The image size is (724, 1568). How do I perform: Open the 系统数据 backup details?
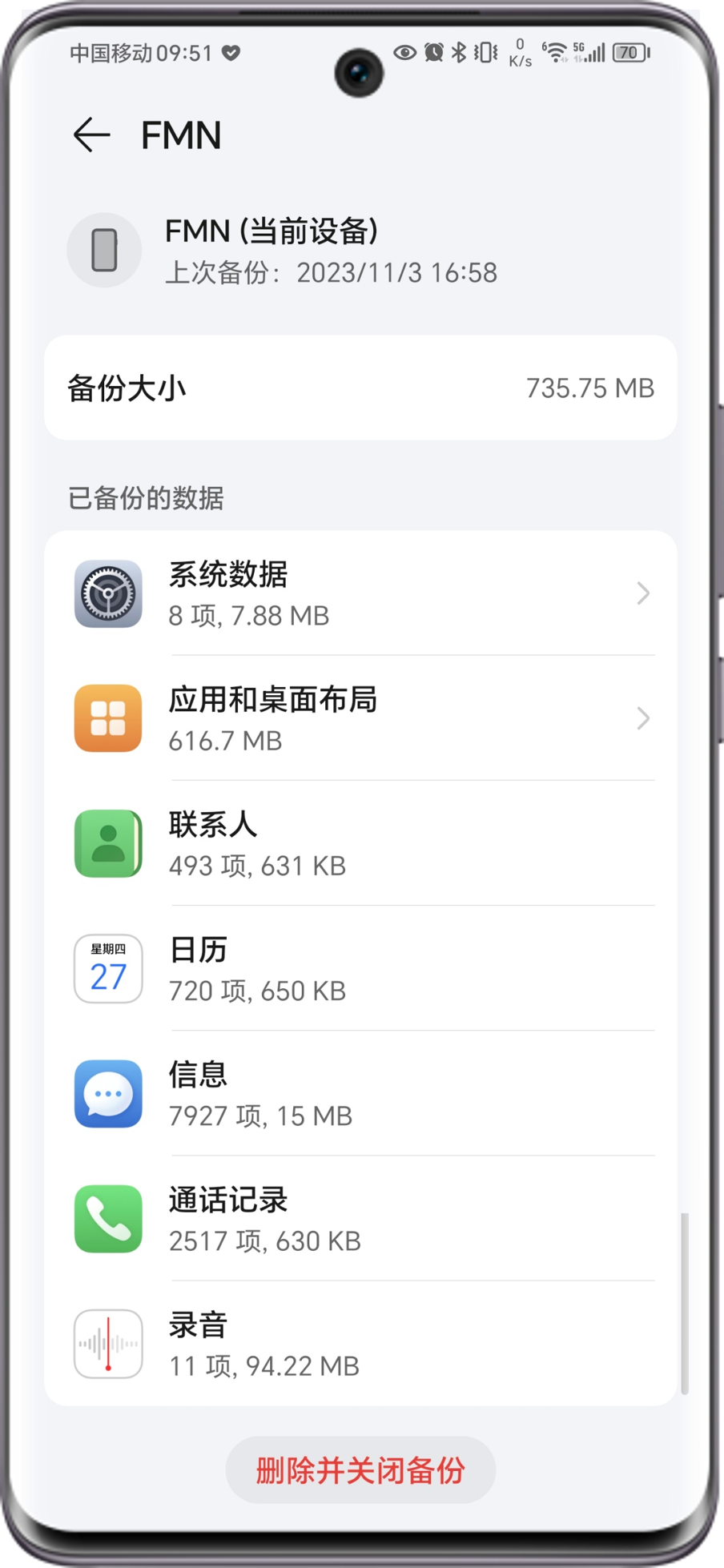[360, 593]
